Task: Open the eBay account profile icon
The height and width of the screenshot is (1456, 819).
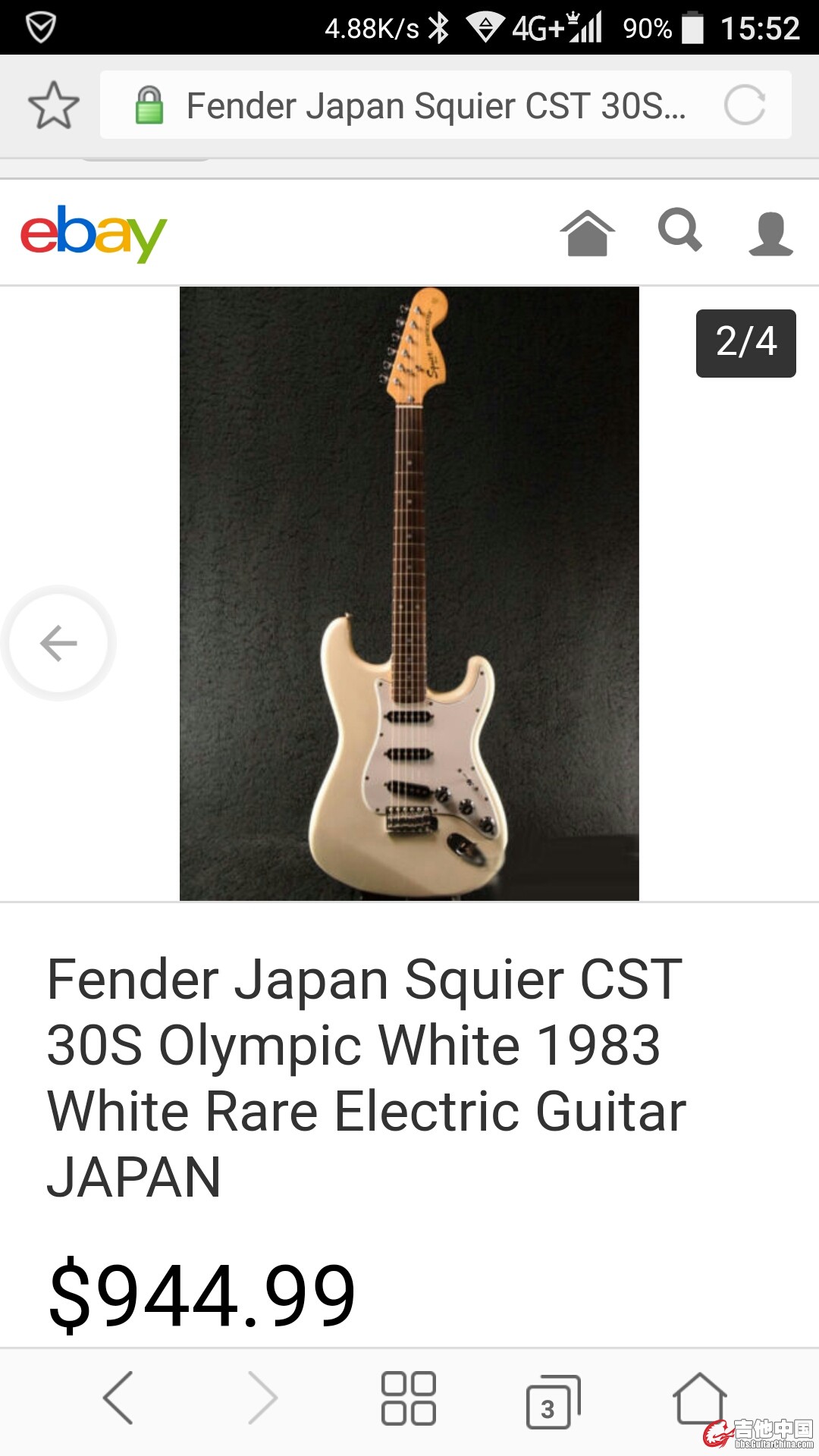Action: click(x=770, y=233)
